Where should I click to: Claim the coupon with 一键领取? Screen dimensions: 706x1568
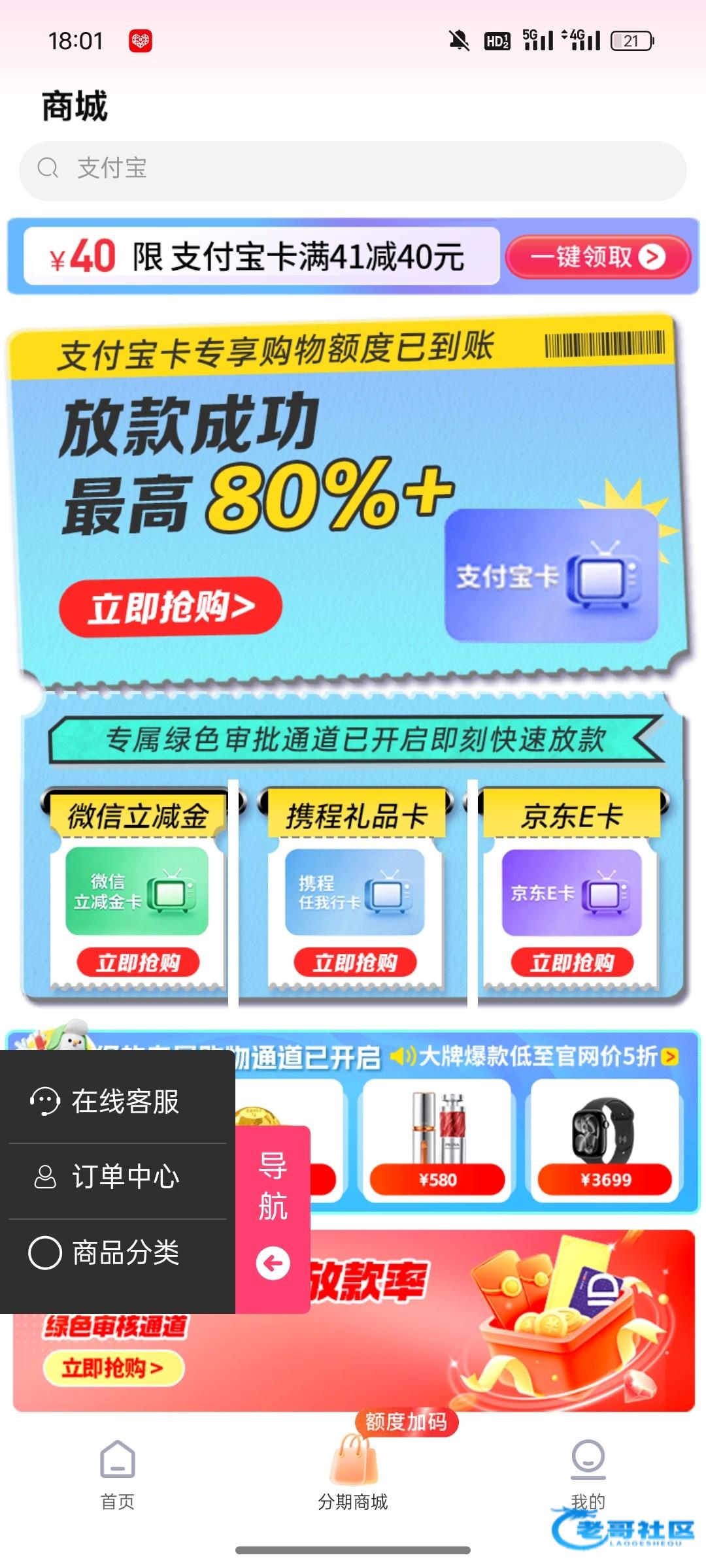pyautogui.click(x=597, y=257)
